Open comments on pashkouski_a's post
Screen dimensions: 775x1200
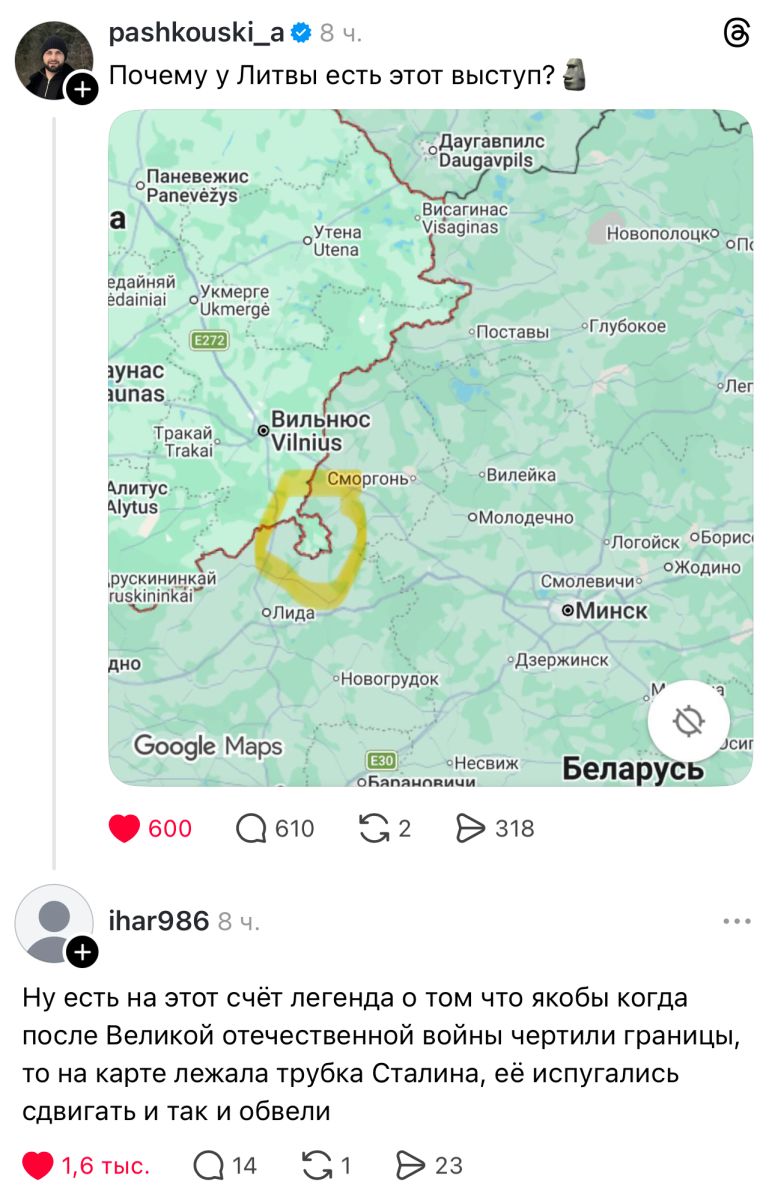pos(251,828)
